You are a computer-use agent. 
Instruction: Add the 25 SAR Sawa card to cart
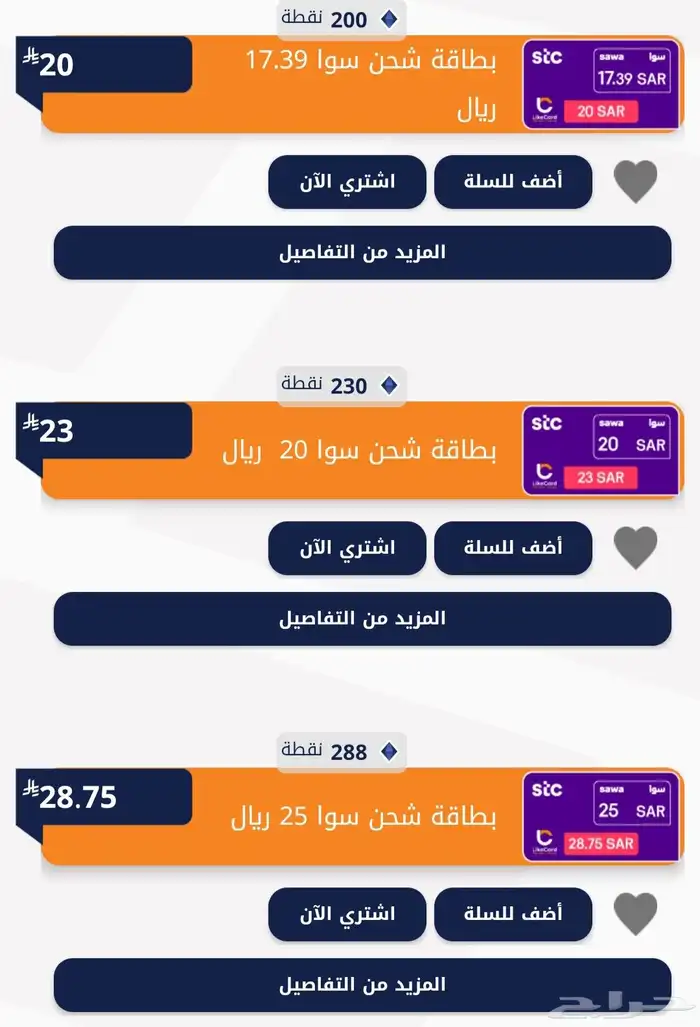tap(513, 914)
